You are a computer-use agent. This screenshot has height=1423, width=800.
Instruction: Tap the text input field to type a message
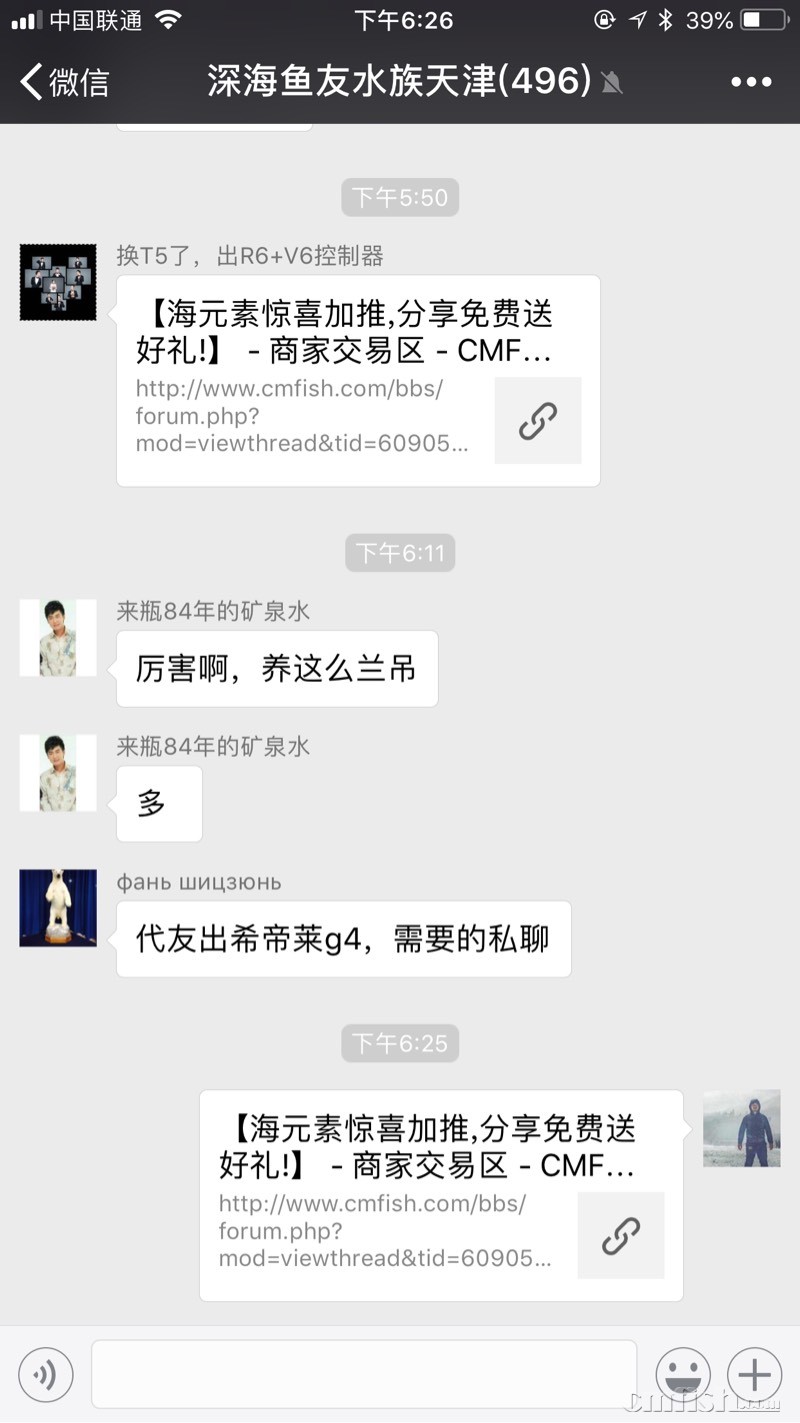click(365, 1374)
